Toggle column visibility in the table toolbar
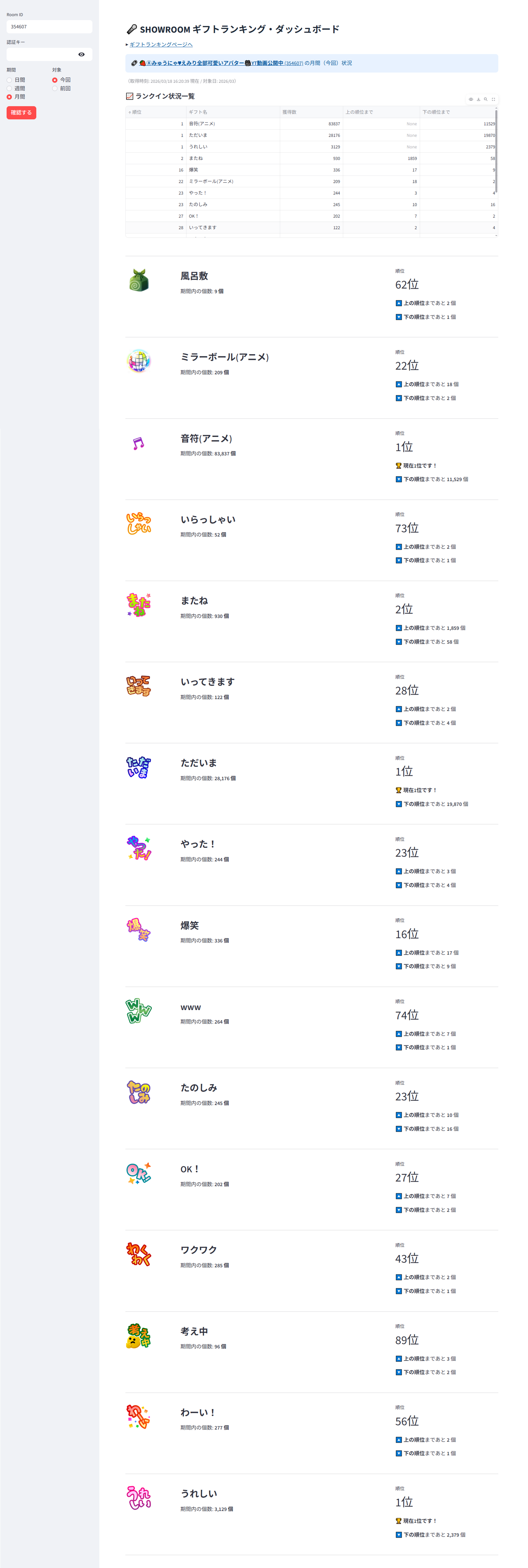Image resolution: width=528 pixels, height=1568 pixels. click(471, 99)
